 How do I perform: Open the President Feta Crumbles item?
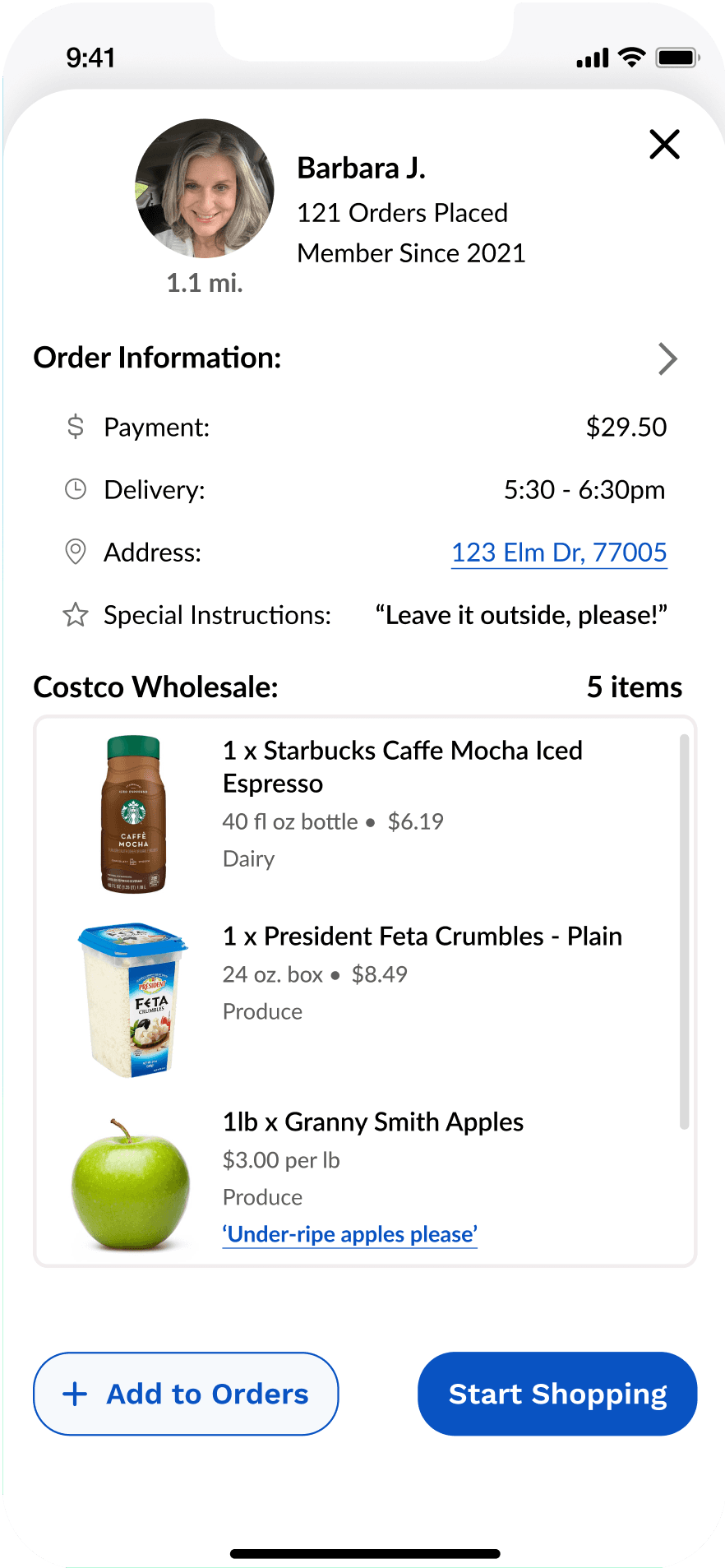[x=358, y=998]
